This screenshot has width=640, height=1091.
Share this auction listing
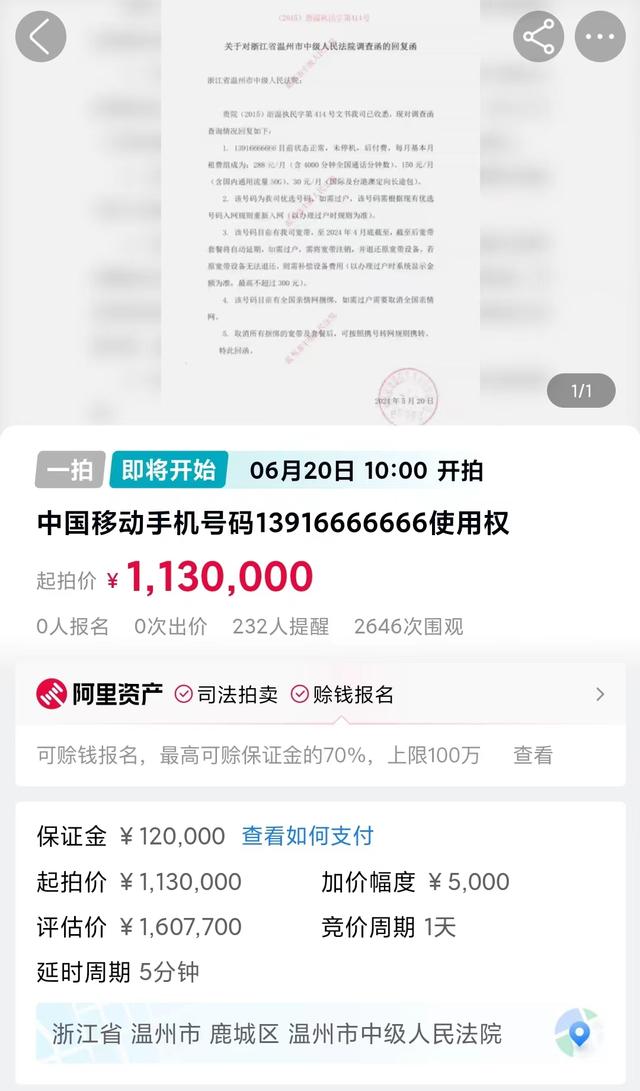tap(538, 38)
